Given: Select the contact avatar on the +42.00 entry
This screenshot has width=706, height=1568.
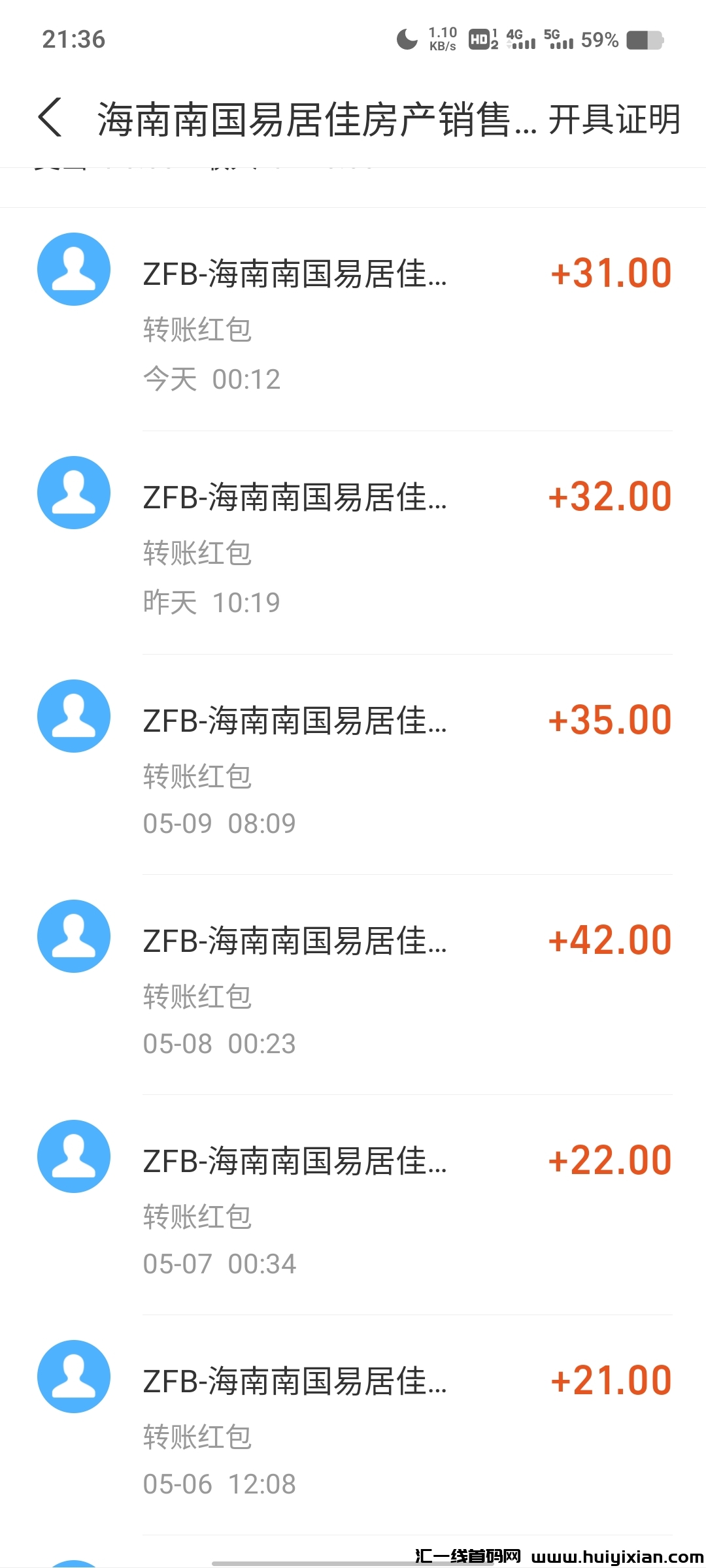Looking at the screenshot, I should point(73,936).
